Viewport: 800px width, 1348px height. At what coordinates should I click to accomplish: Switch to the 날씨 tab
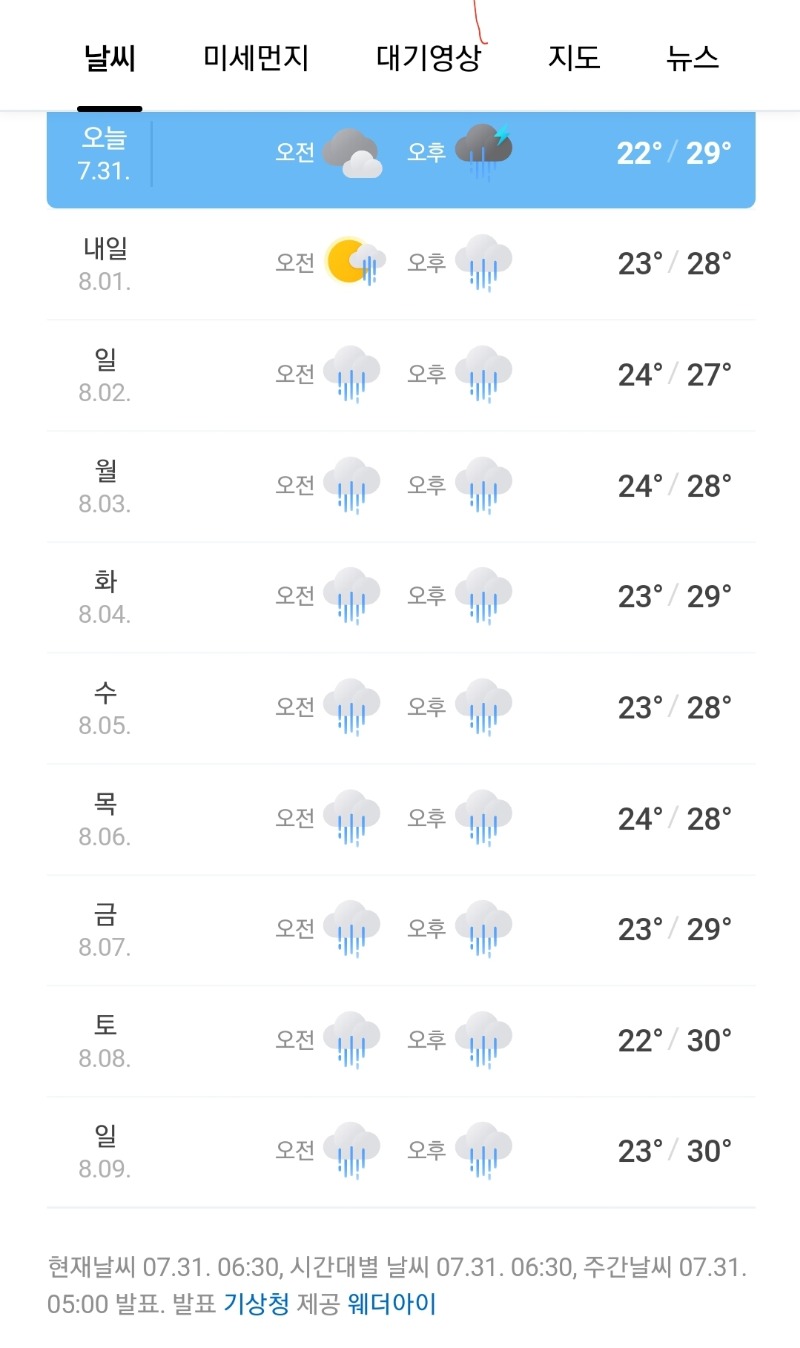point(110,58)
